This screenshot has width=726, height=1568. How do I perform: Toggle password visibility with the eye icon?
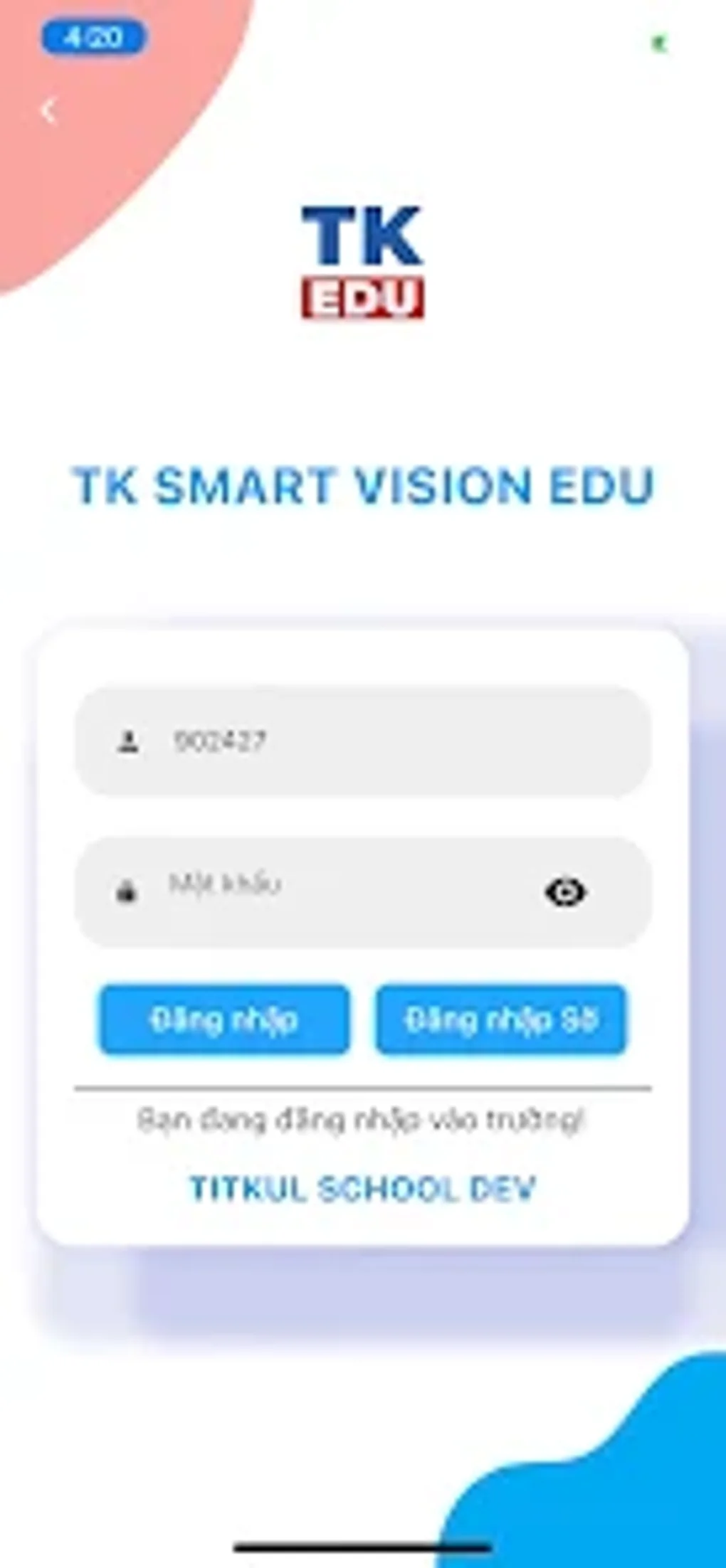tap(566, 891)
